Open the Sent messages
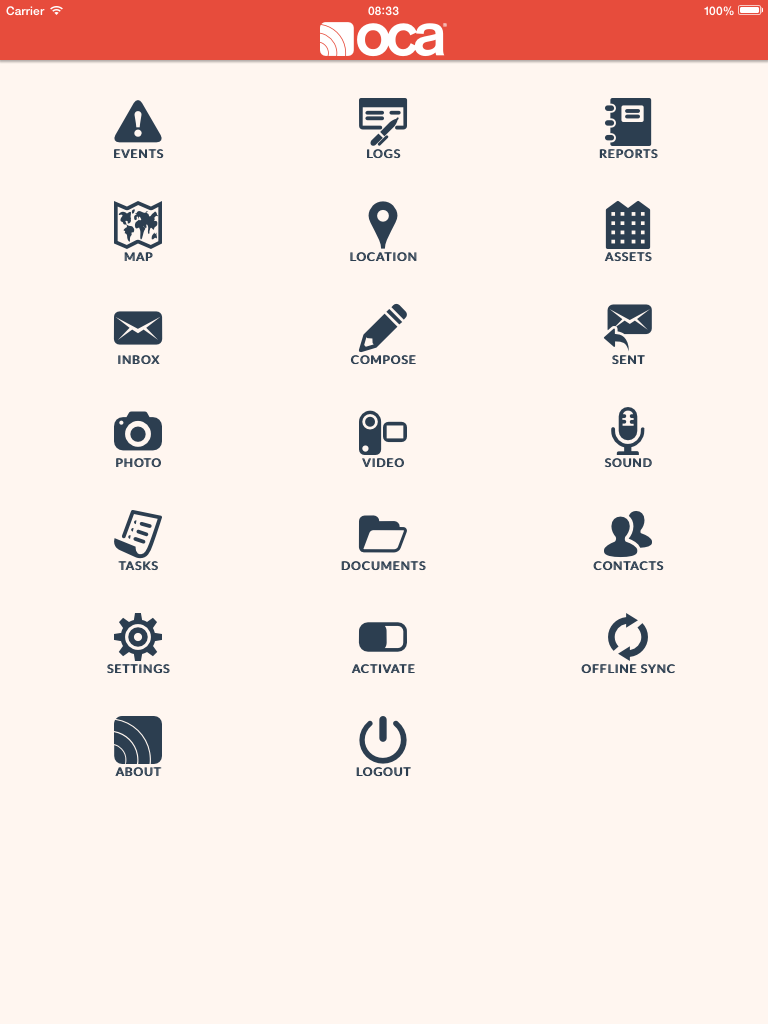 point(628,336)
